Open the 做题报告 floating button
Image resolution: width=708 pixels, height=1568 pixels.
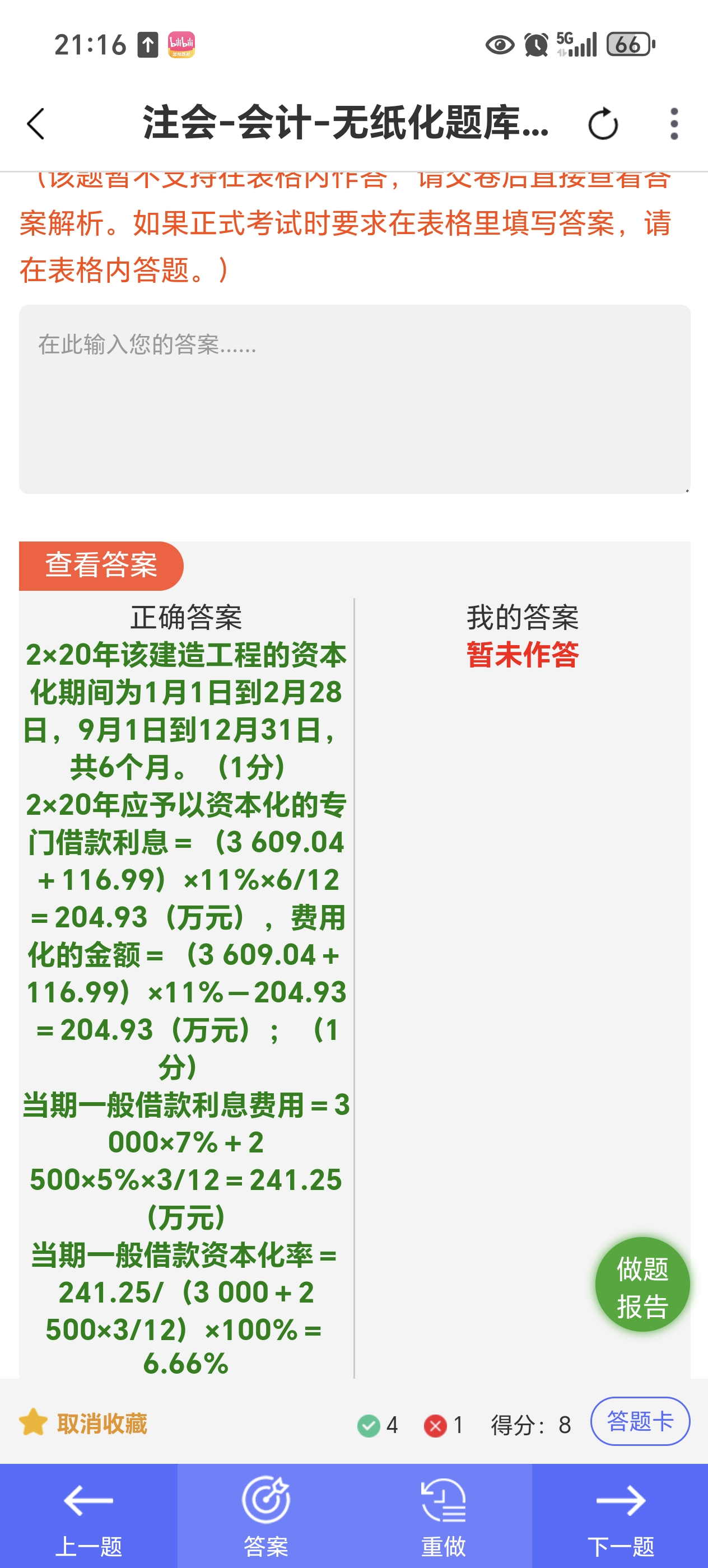642,1284
